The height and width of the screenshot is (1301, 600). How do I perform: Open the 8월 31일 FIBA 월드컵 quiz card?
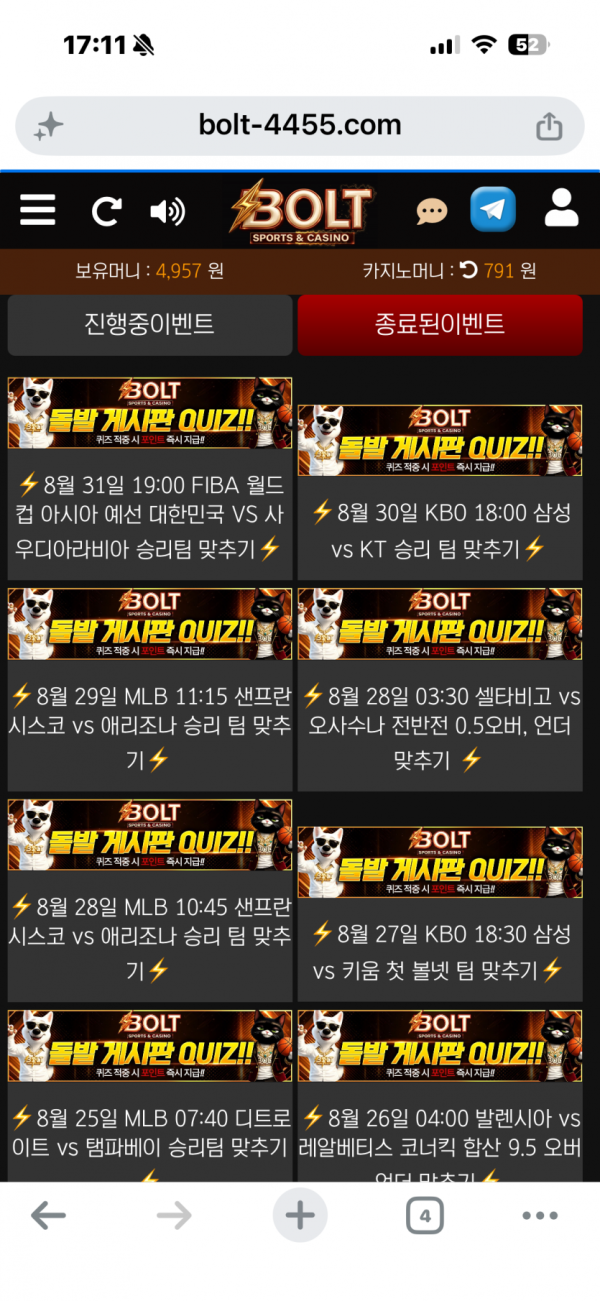(150, 479)
